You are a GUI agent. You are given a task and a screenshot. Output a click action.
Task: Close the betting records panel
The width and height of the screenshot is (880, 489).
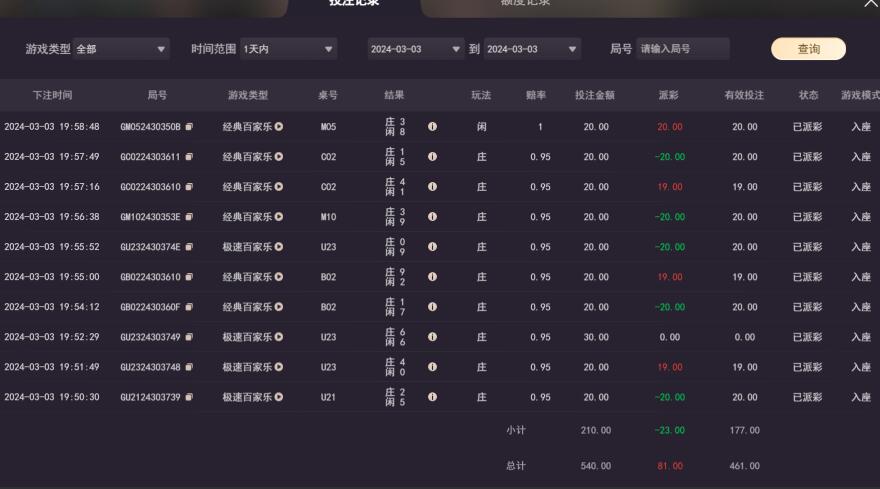(870, 4)
